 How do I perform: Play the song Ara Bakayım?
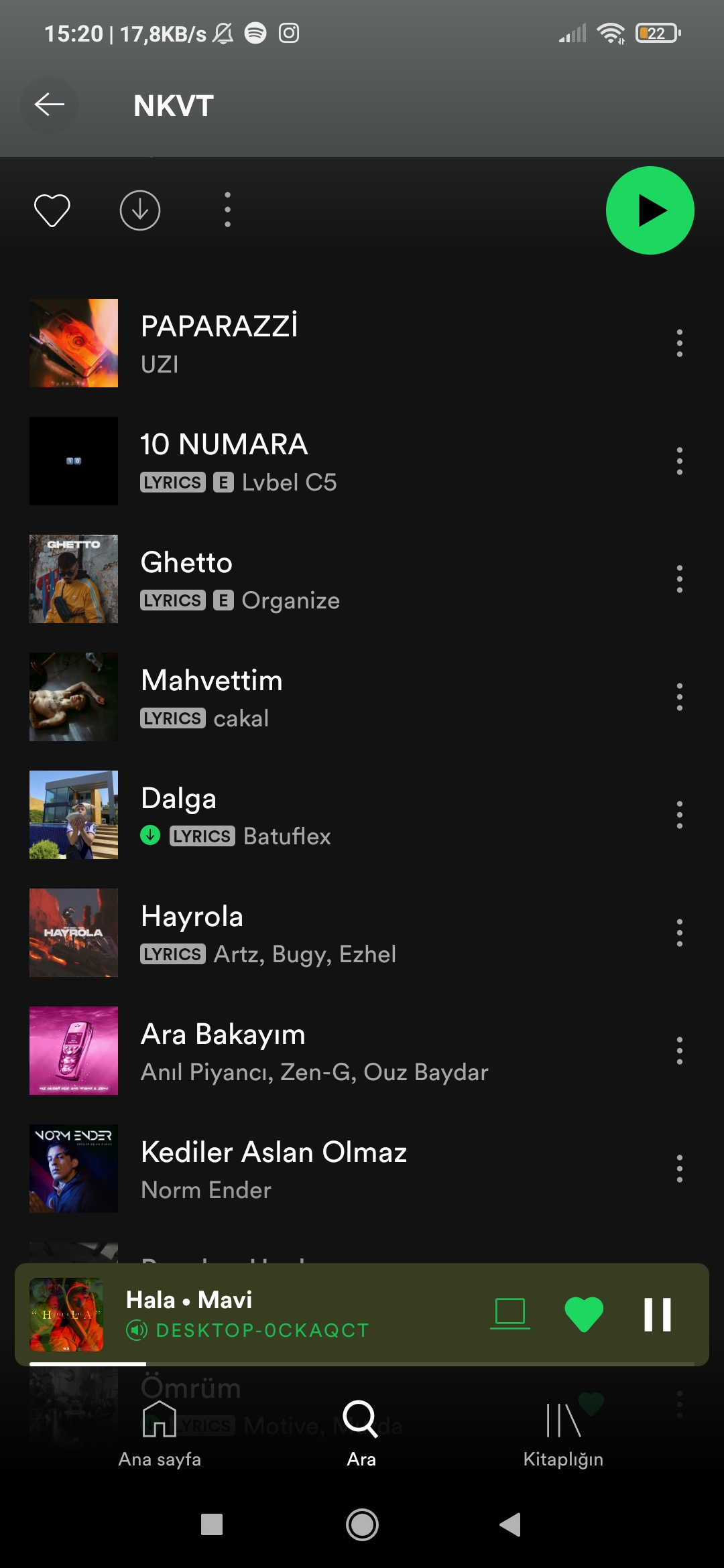click(335, 1051)
